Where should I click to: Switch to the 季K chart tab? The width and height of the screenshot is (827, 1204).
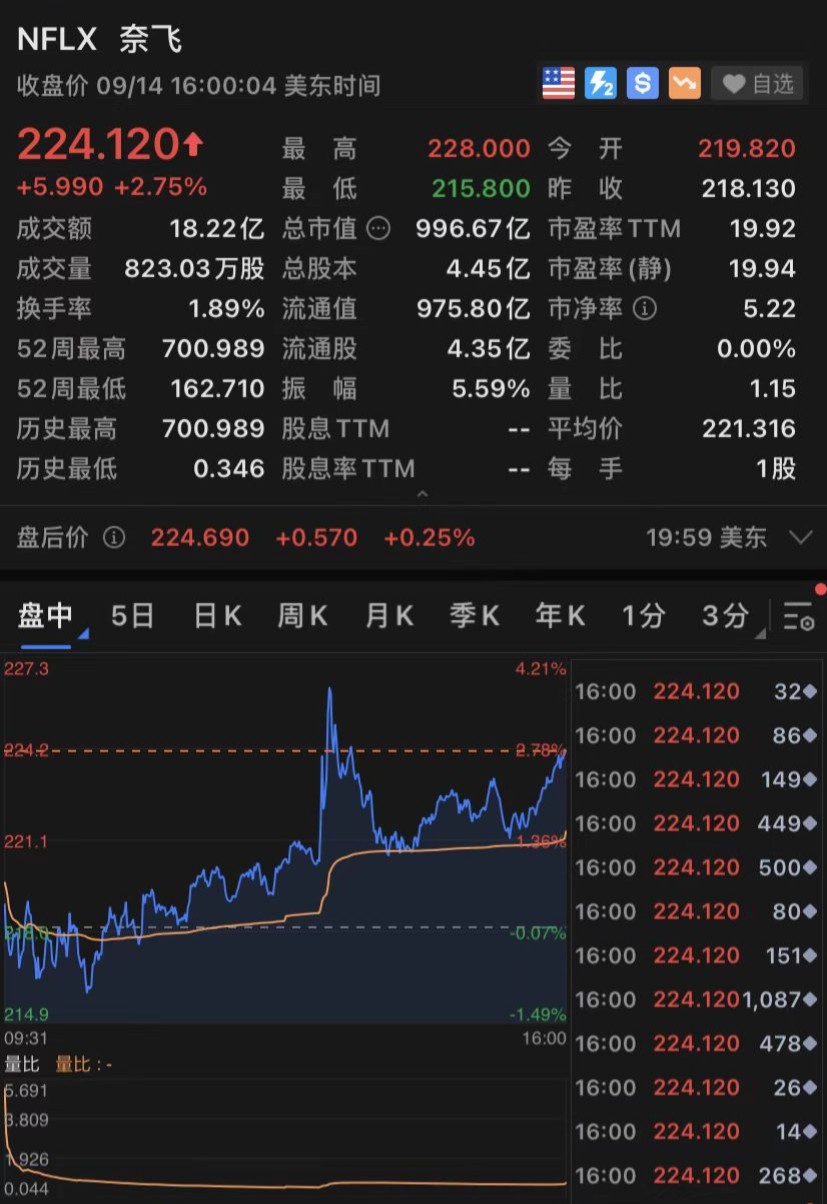(x=474, y=616)
